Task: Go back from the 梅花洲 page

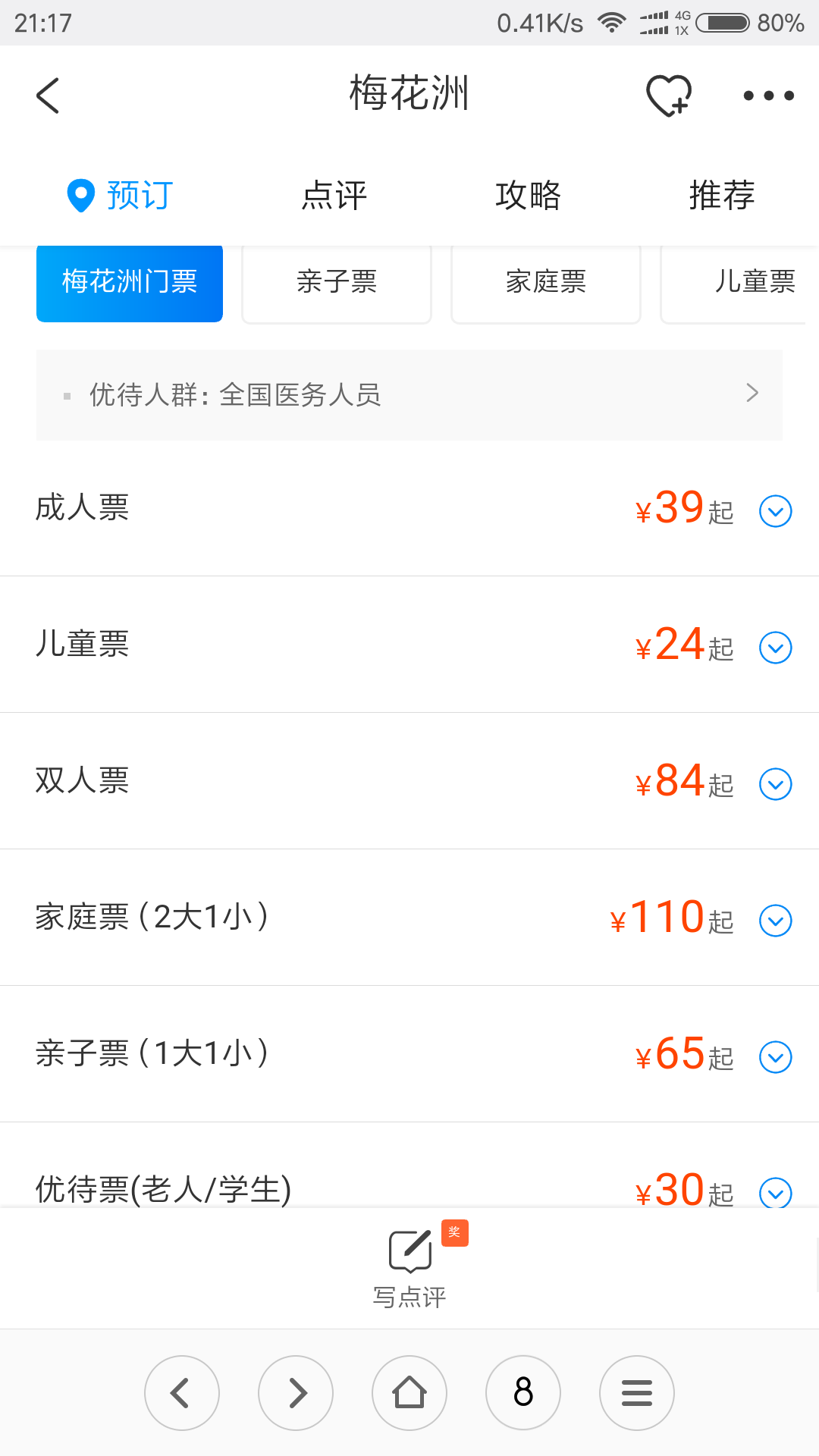Action: (48, 96)
